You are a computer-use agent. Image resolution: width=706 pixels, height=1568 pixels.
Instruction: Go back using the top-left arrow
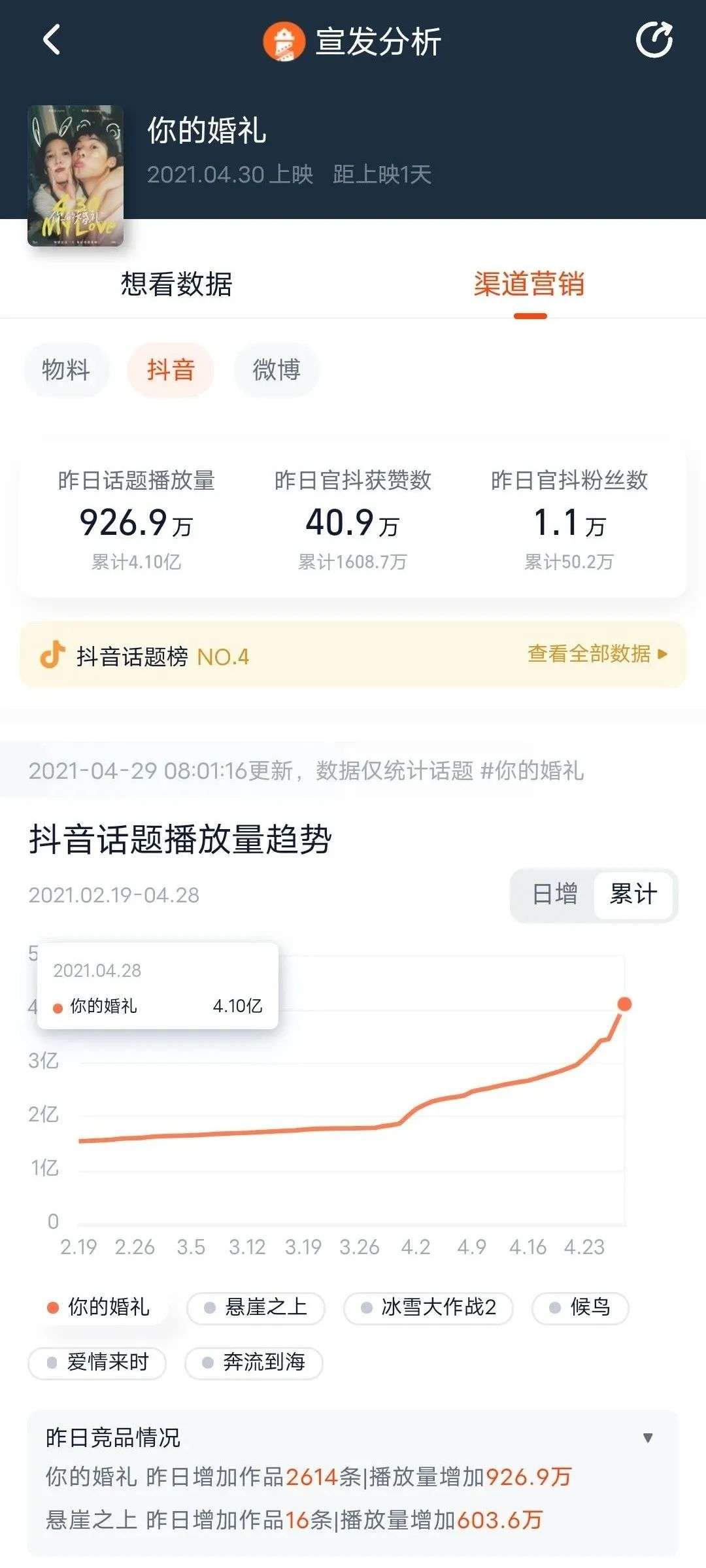click(x=52, y=41)
